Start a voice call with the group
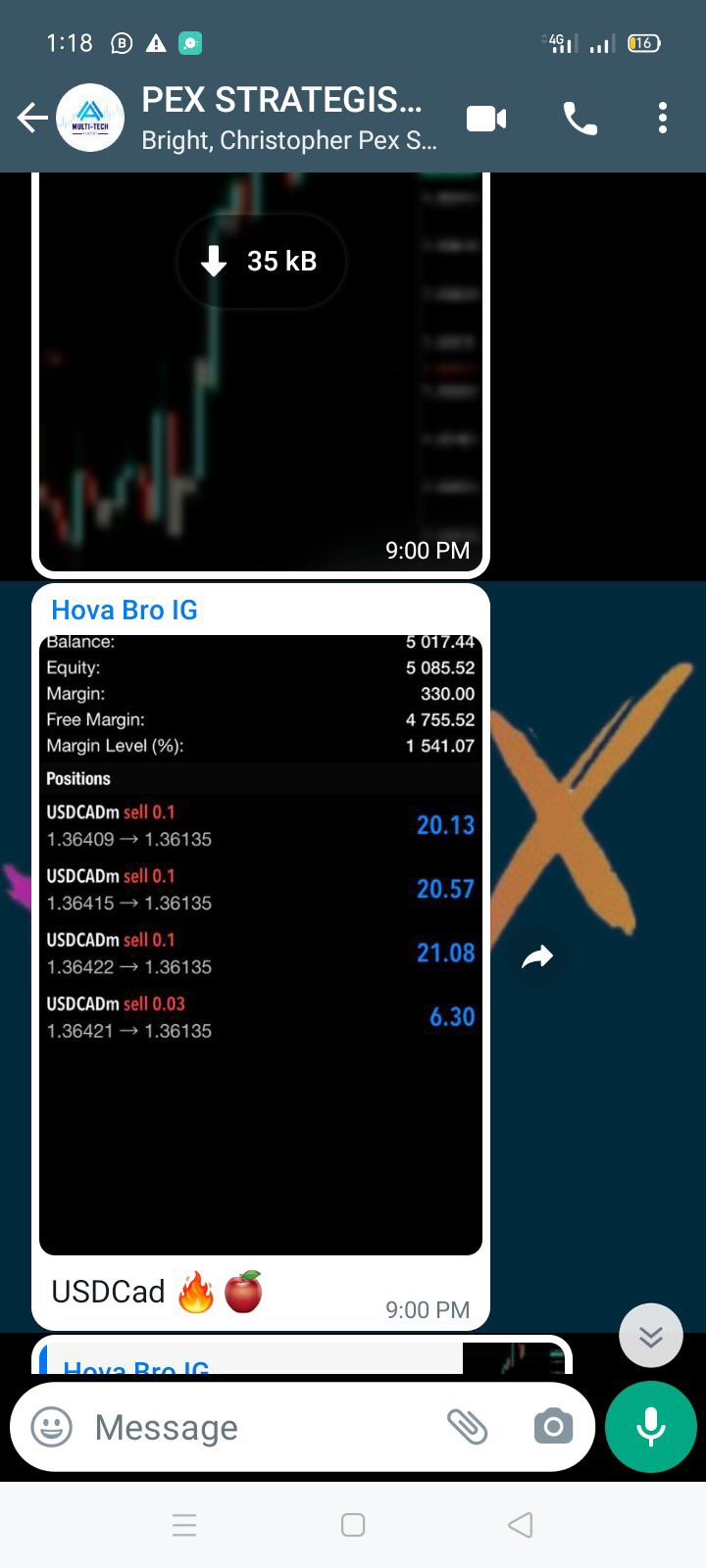706x1568 pixels. 578,118
